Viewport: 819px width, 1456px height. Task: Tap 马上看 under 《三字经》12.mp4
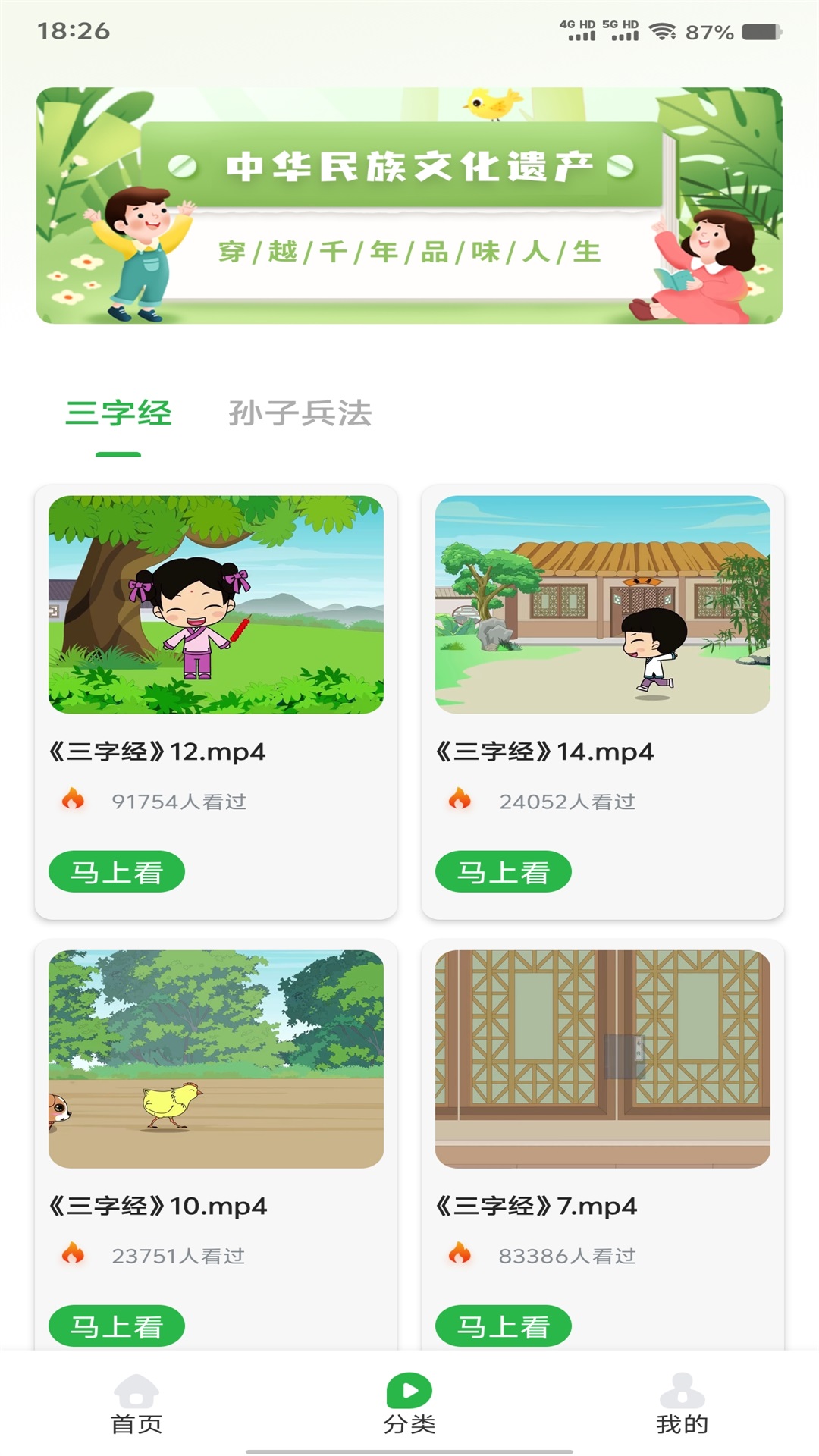pos(117,872)
